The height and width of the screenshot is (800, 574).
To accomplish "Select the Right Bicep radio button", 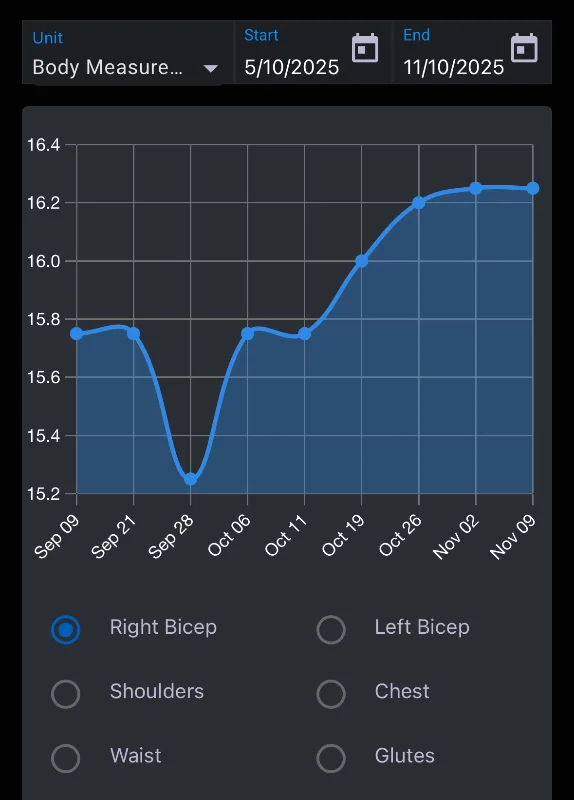I will click(66, 630).
